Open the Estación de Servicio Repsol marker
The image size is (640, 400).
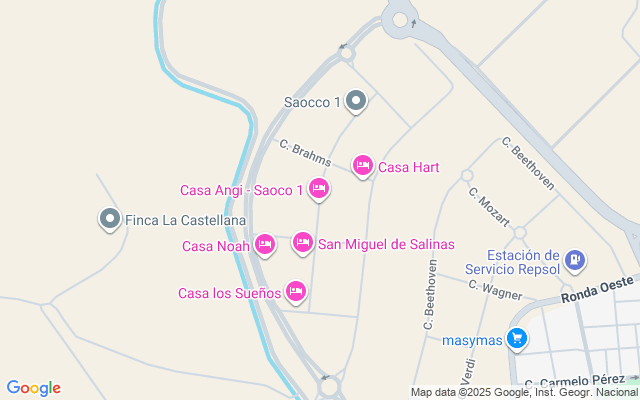(x=575, y=260)
